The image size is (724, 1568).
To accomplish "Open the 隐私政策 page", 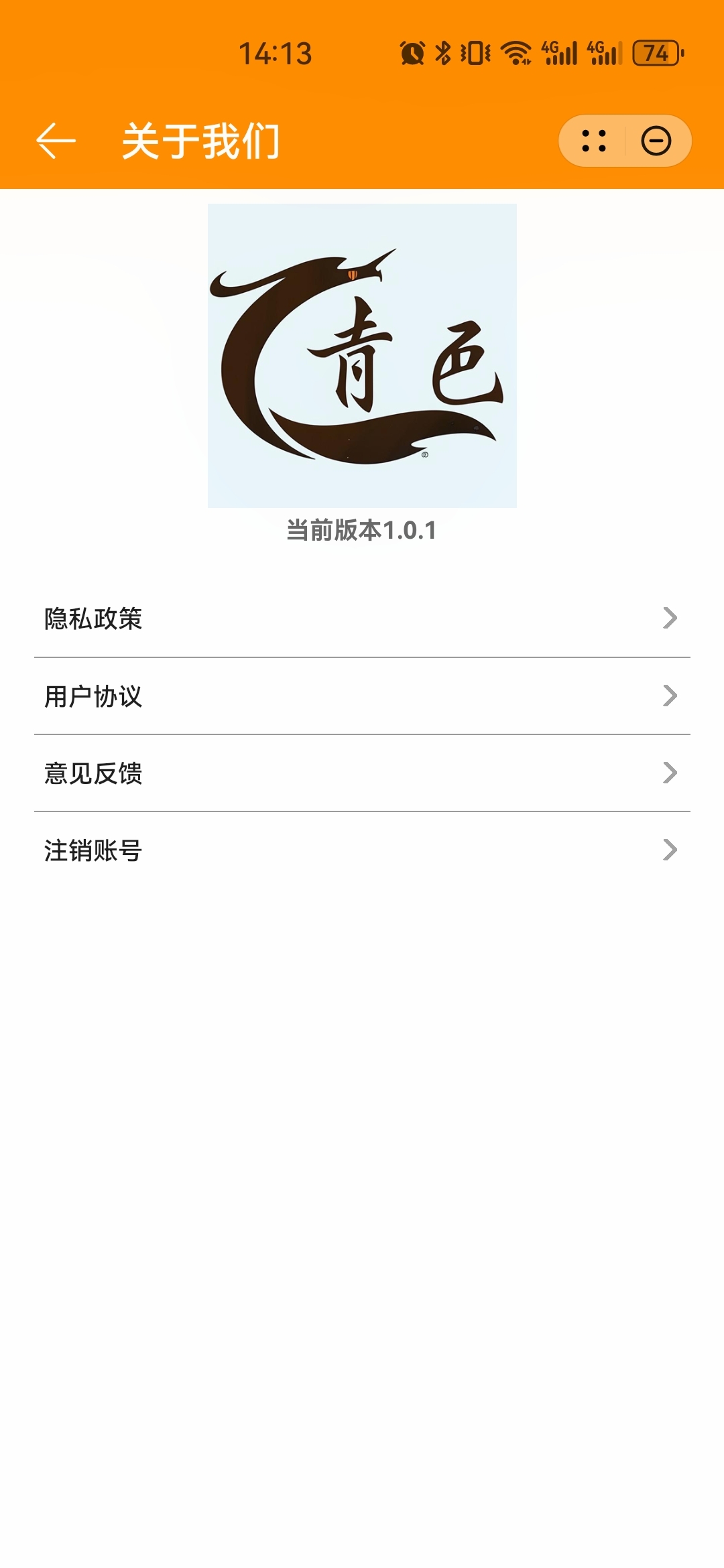I will [x=362, y=618].
